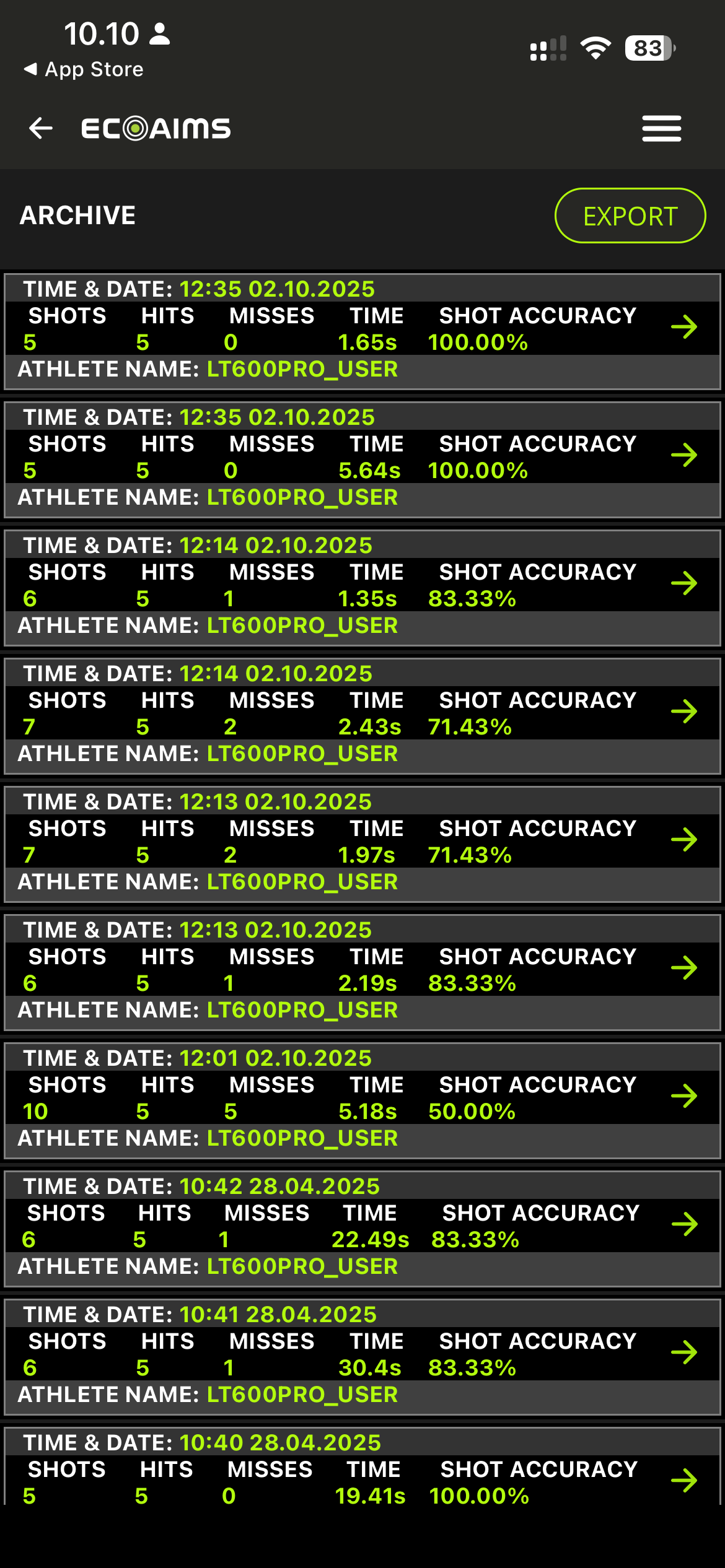This screenshot has width=725, height=1568.
Task: Open the 12:35 session with 5.64s time
Action: (684, 456)
